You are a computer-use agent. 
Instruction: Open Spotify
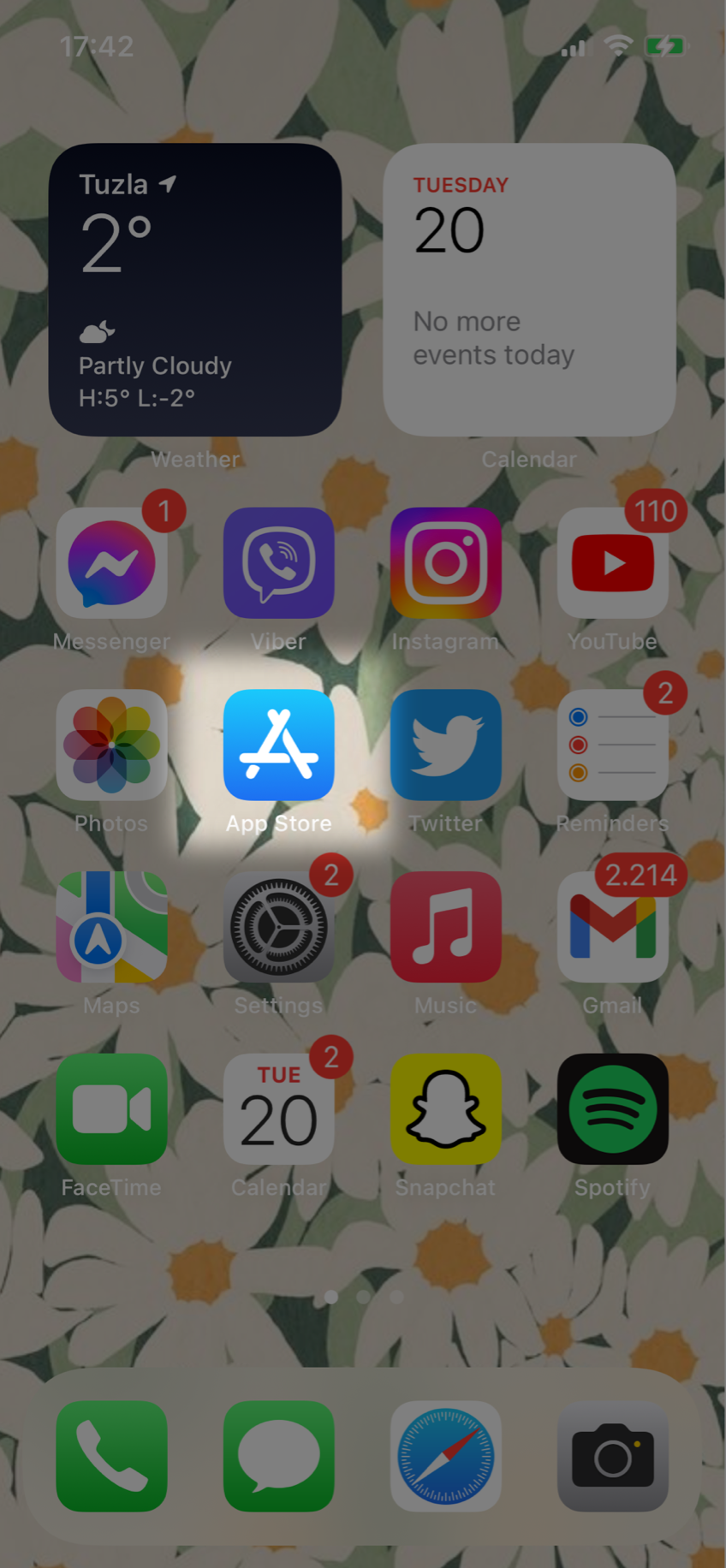click(x=612, y=1109)
